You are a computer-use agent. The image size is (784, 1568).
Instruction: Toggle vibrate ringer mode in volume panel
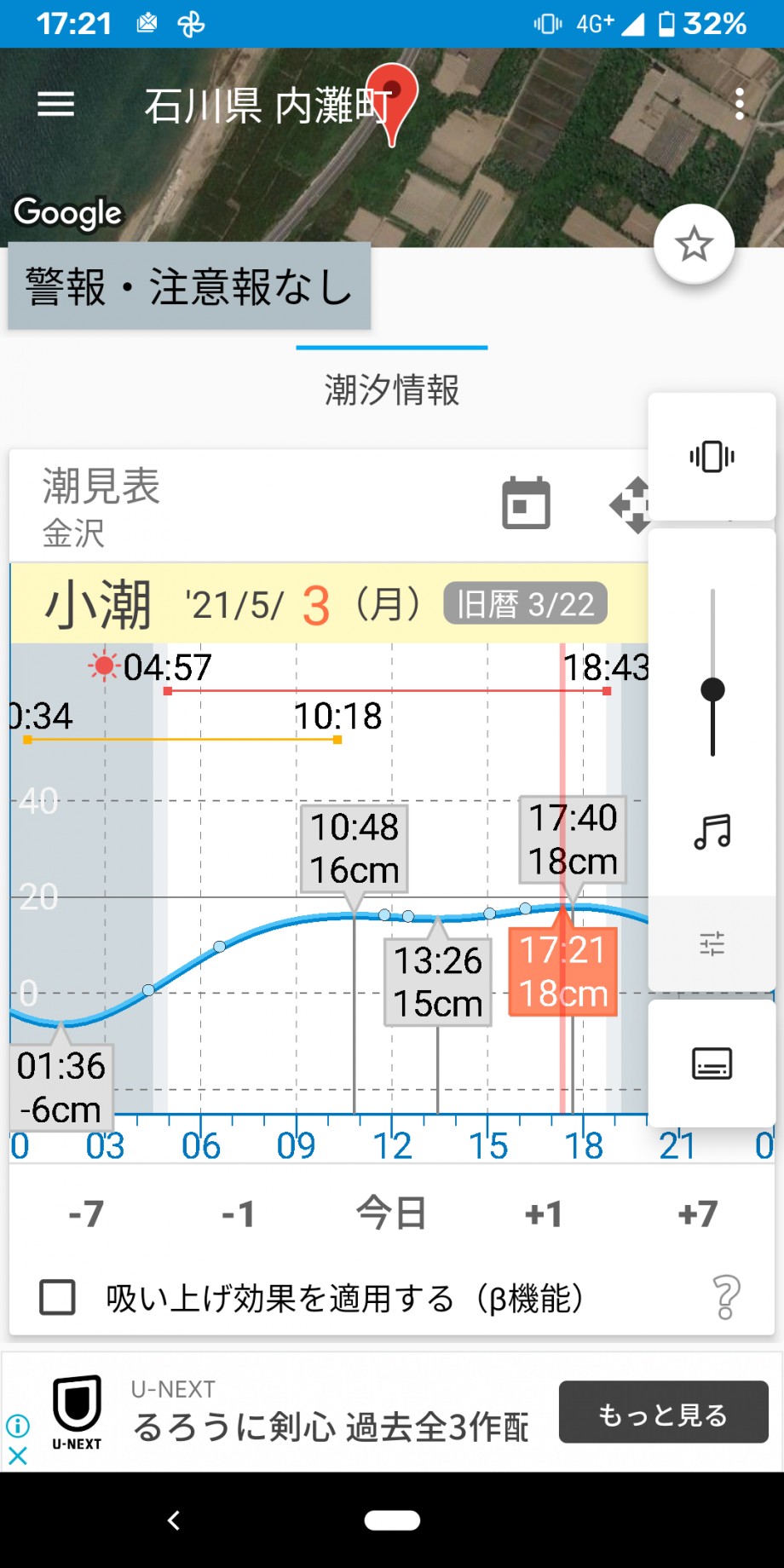click(712, 457)
